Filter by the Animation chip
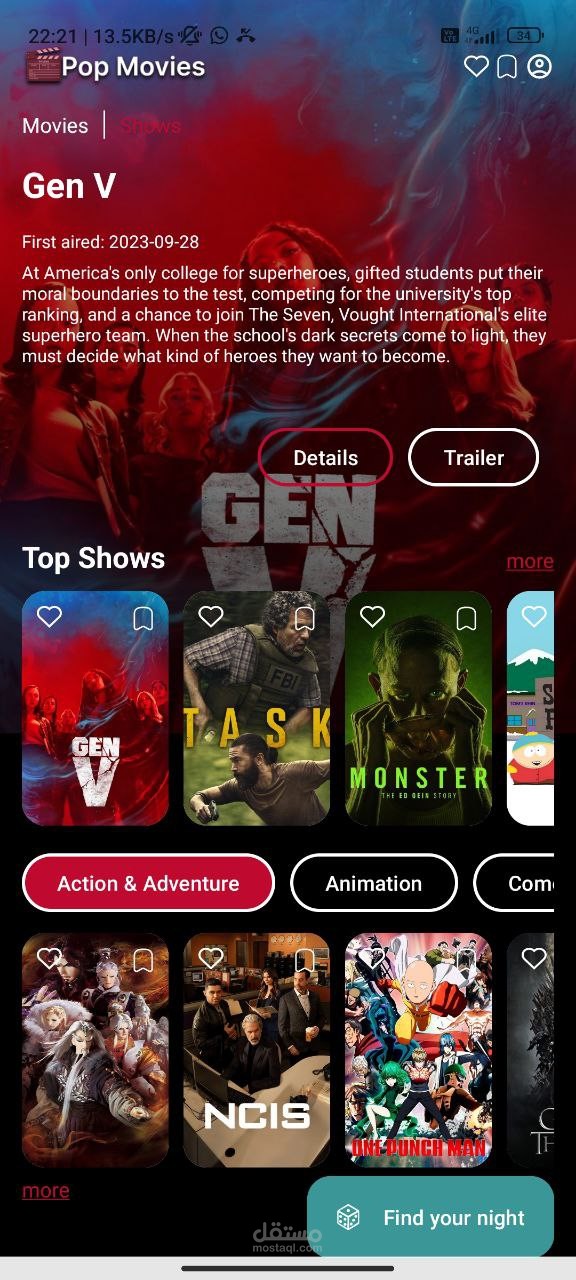Image resolution: width=576 pixels, height=1280 pixels. pos(374,883)
